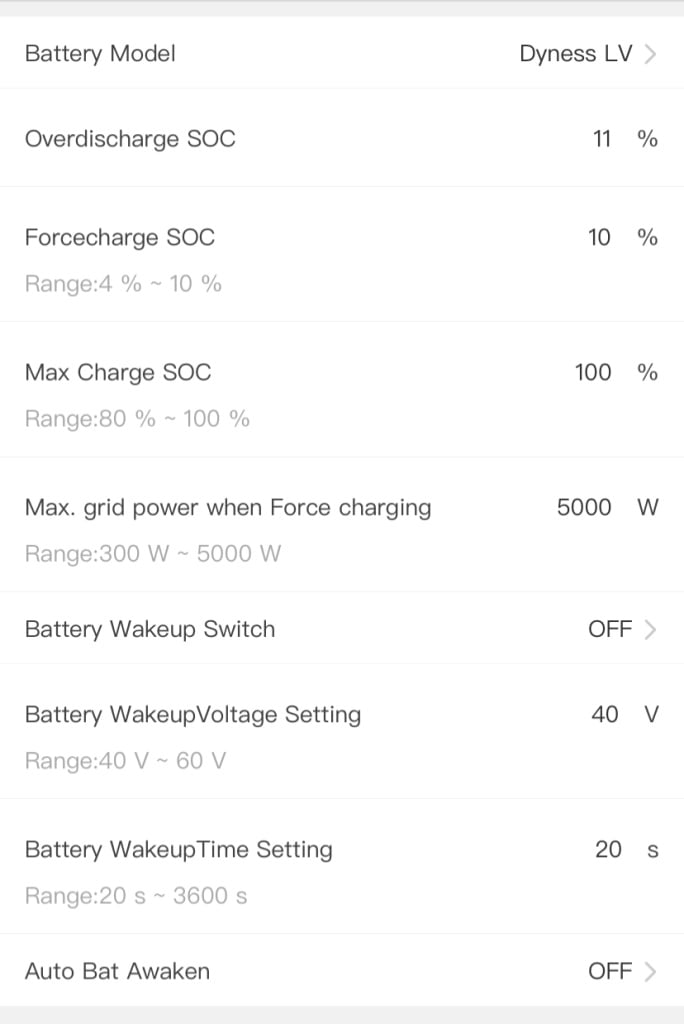
Task: Open the Battery Wakeup Switch option
Action: (620, 630)
